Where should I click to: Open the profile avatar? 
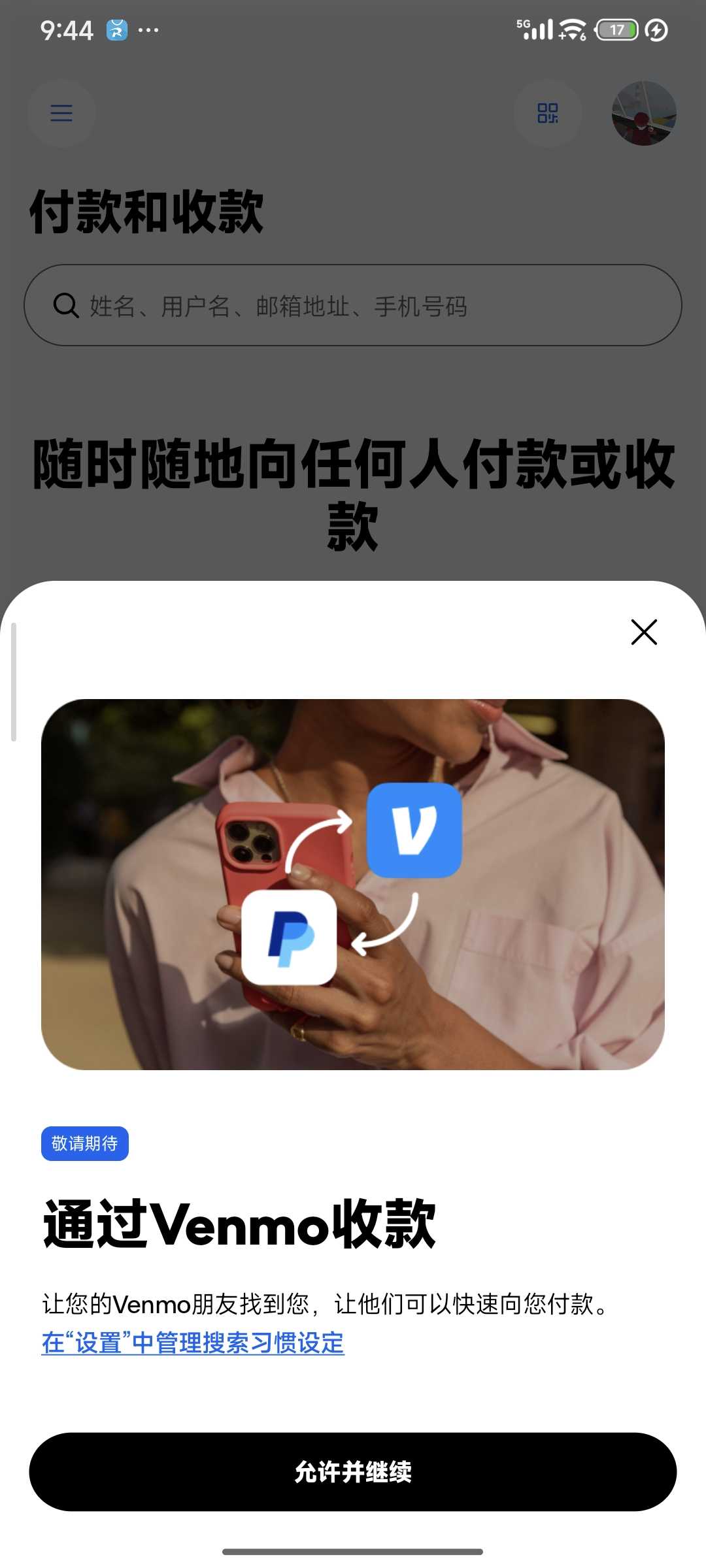click(644, 113)
